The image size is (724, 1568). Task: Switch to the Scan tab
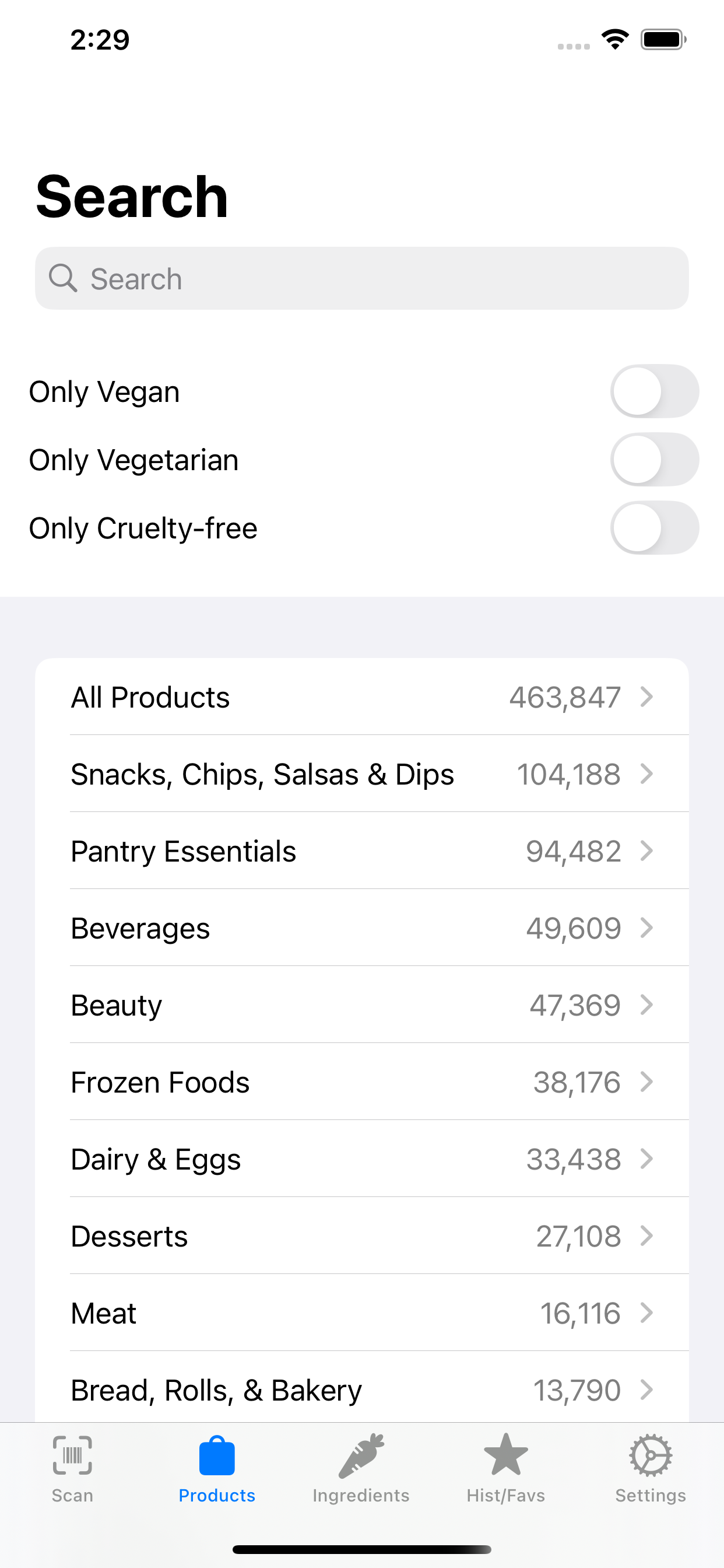(x=72, y=1468)
